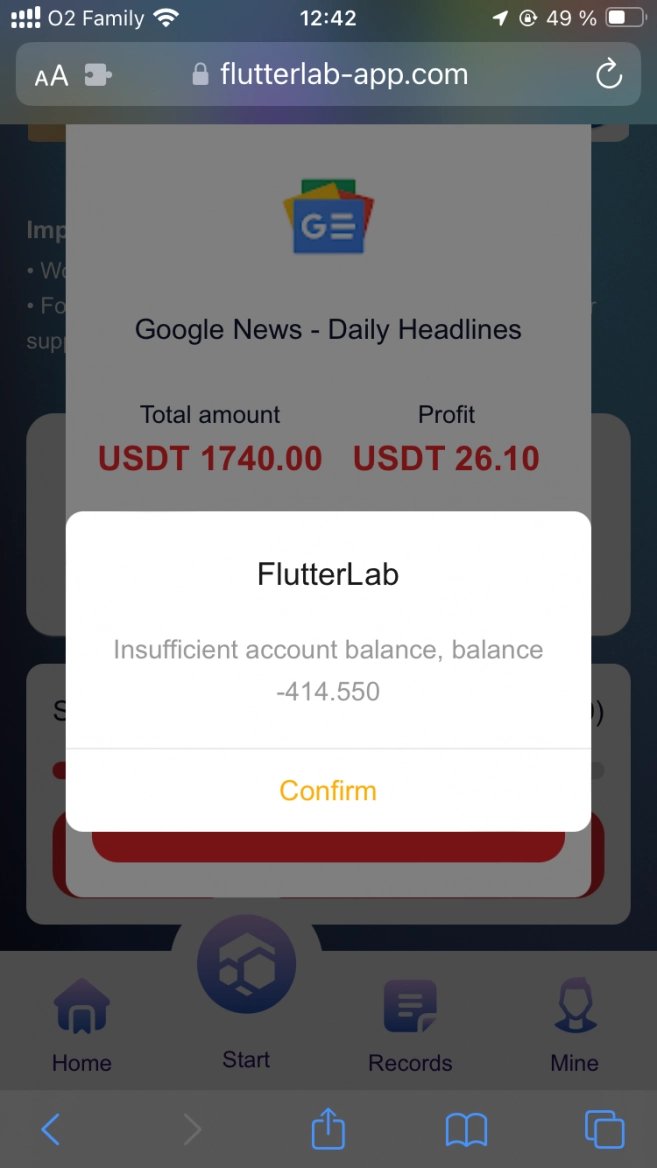Open the Records tab

[x=410, y=1025]
